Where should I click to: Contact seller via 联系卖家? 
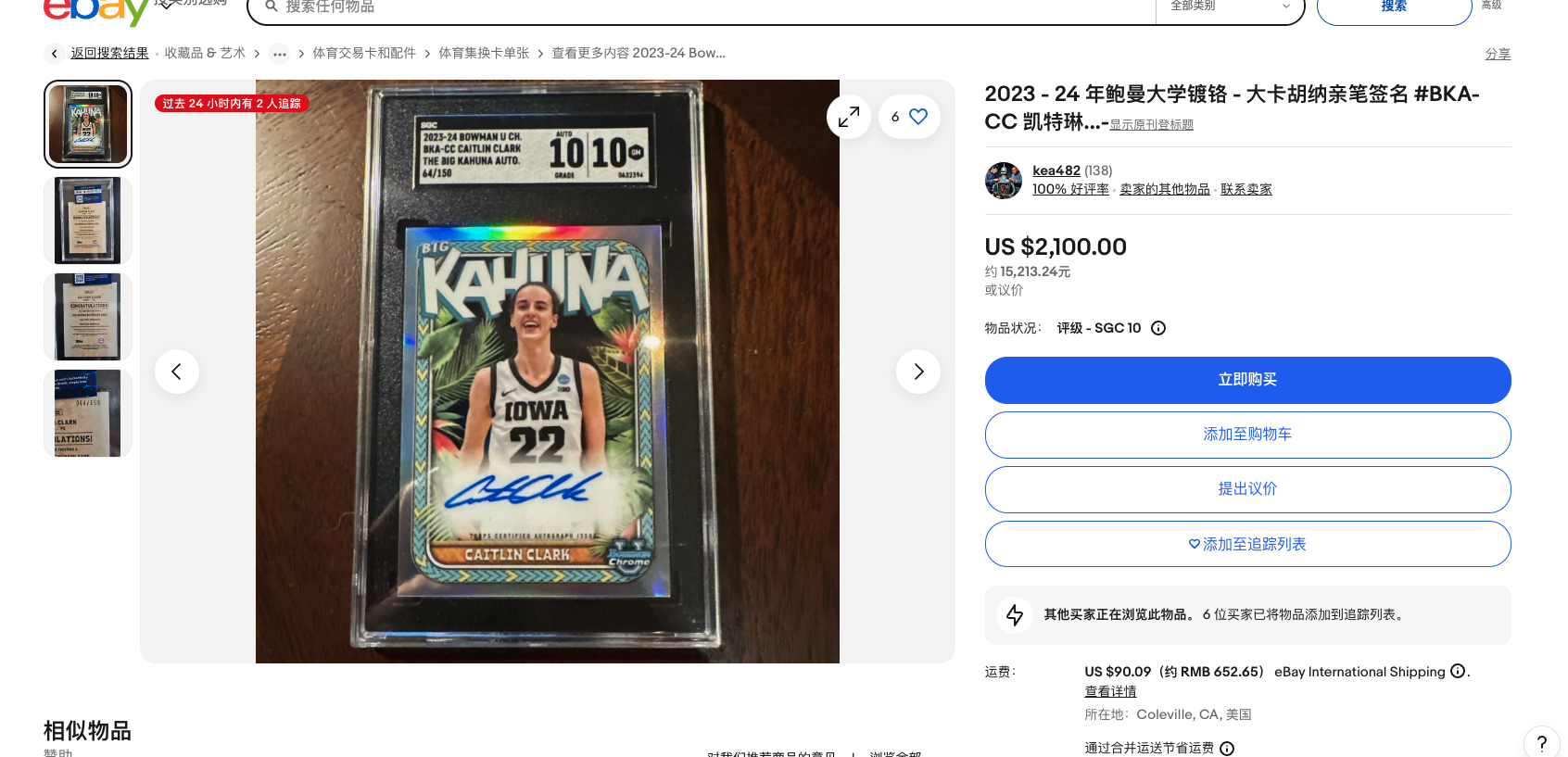pos(1246,189)
